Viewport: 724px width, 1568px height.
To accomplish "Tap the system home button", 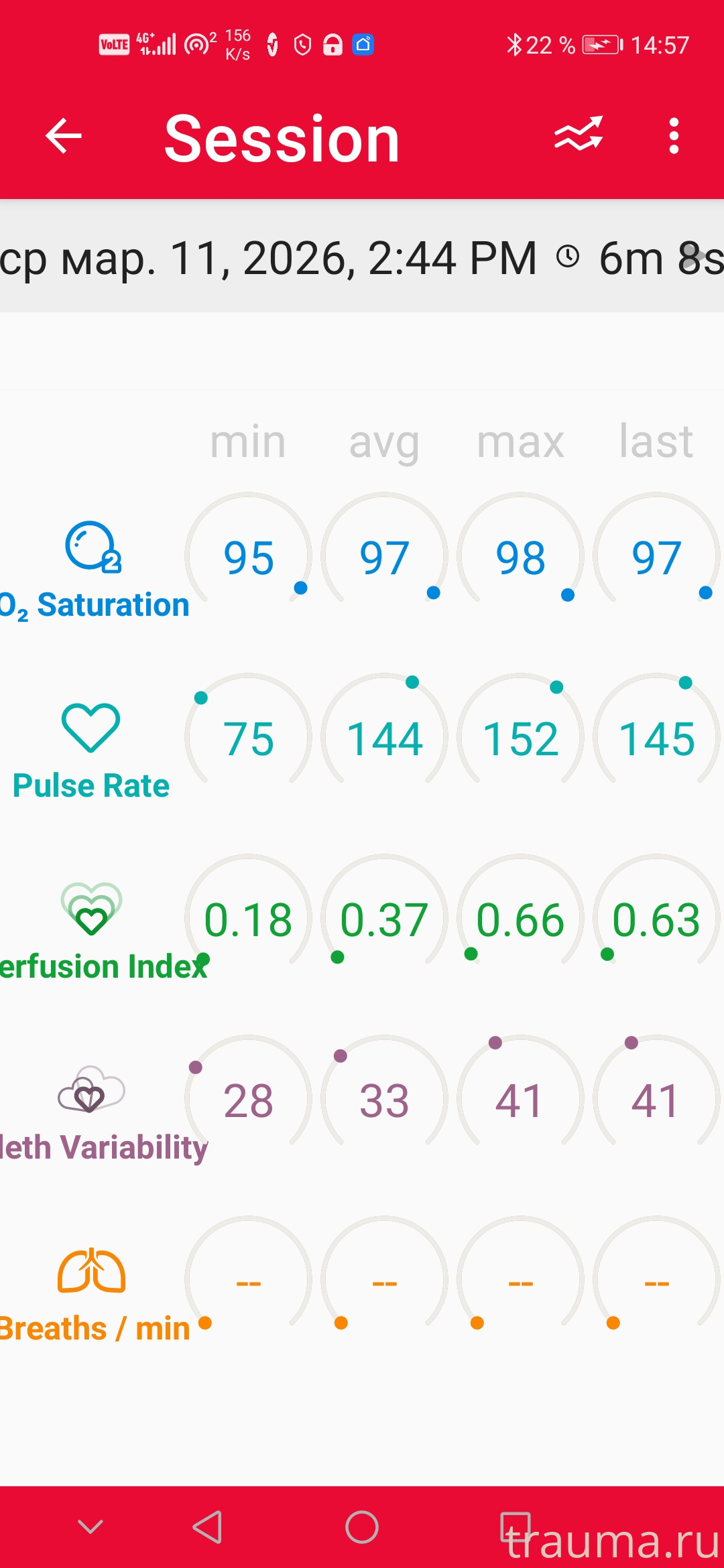I will [362, 1527].
